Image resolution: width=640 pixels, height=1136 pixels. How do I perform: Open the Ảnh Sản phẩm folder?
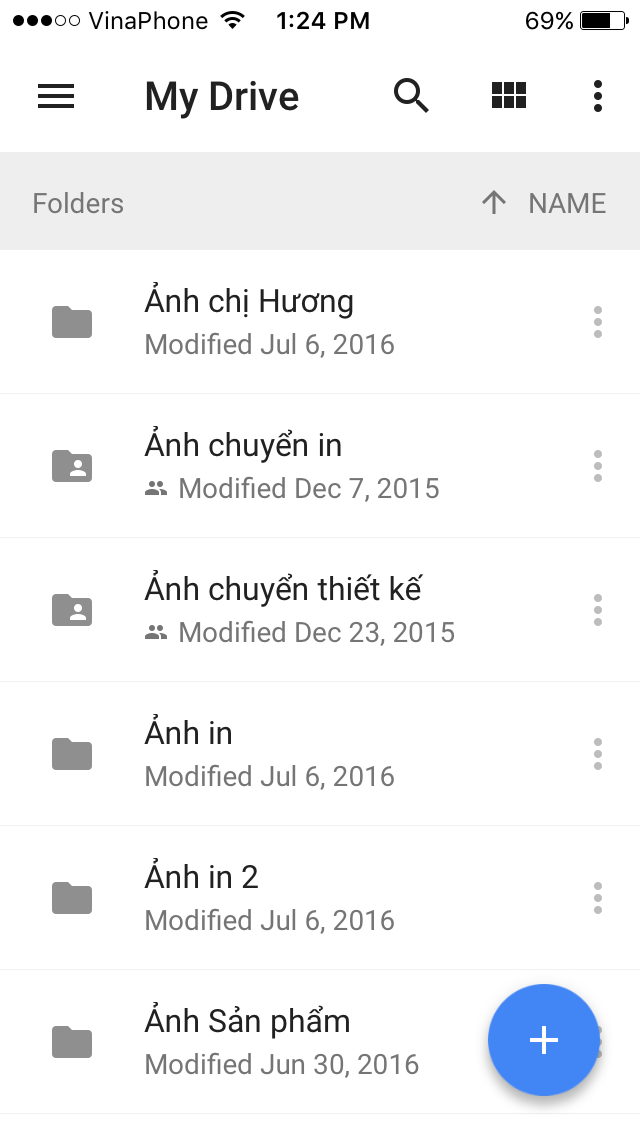point(246,1042)
